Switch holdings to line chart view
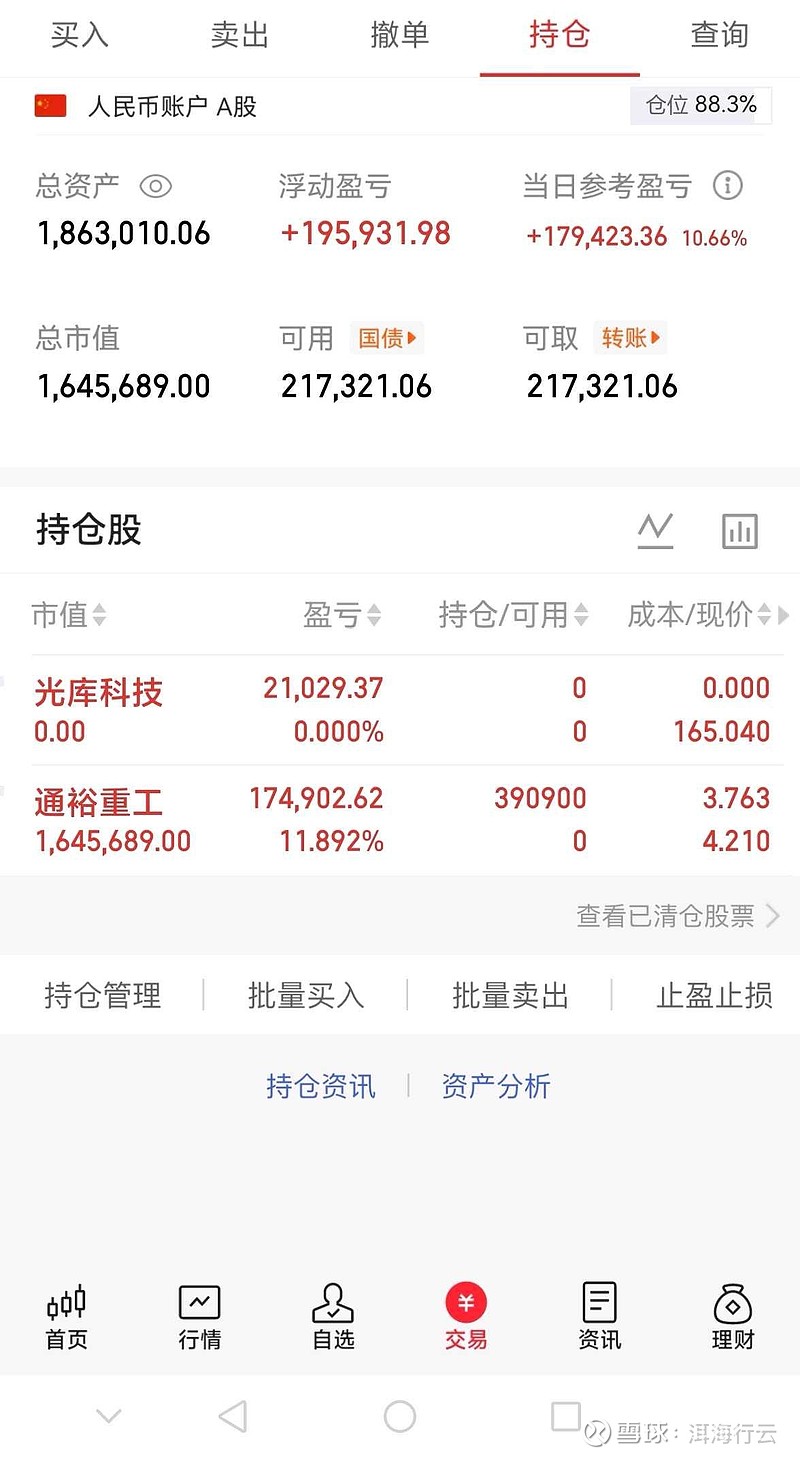 coord(655,530)
